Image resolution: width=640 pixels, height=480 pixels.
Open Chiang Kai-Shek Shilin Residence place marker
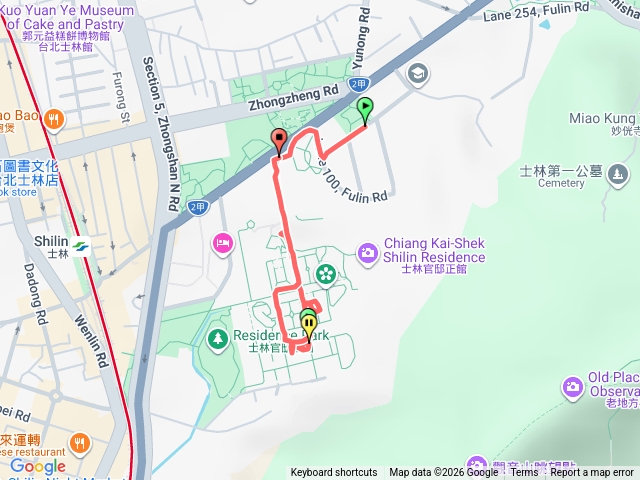coord(369,250)
